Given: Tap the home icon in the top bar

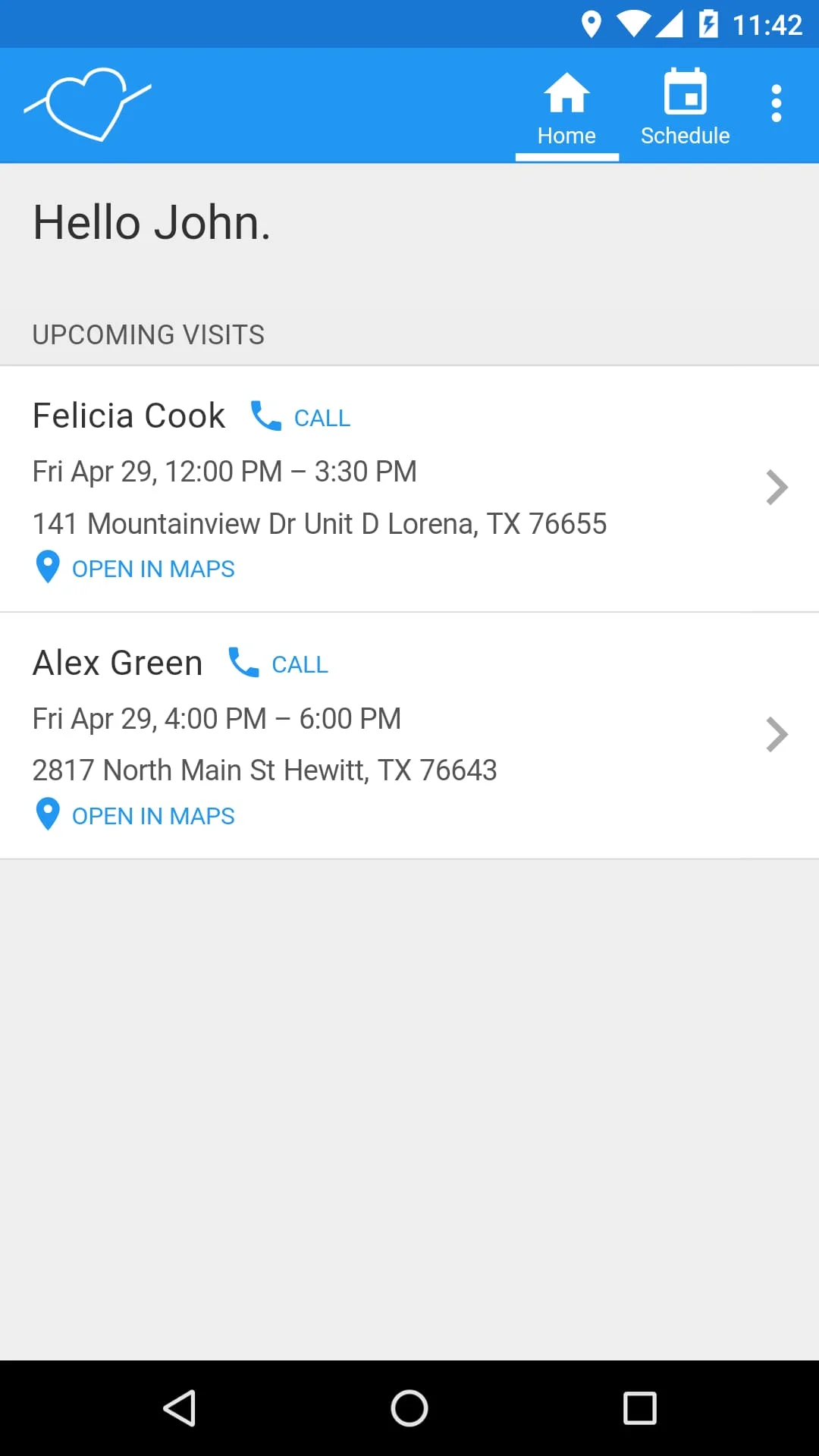Looking at the screenshot, I should pos(566,93).
